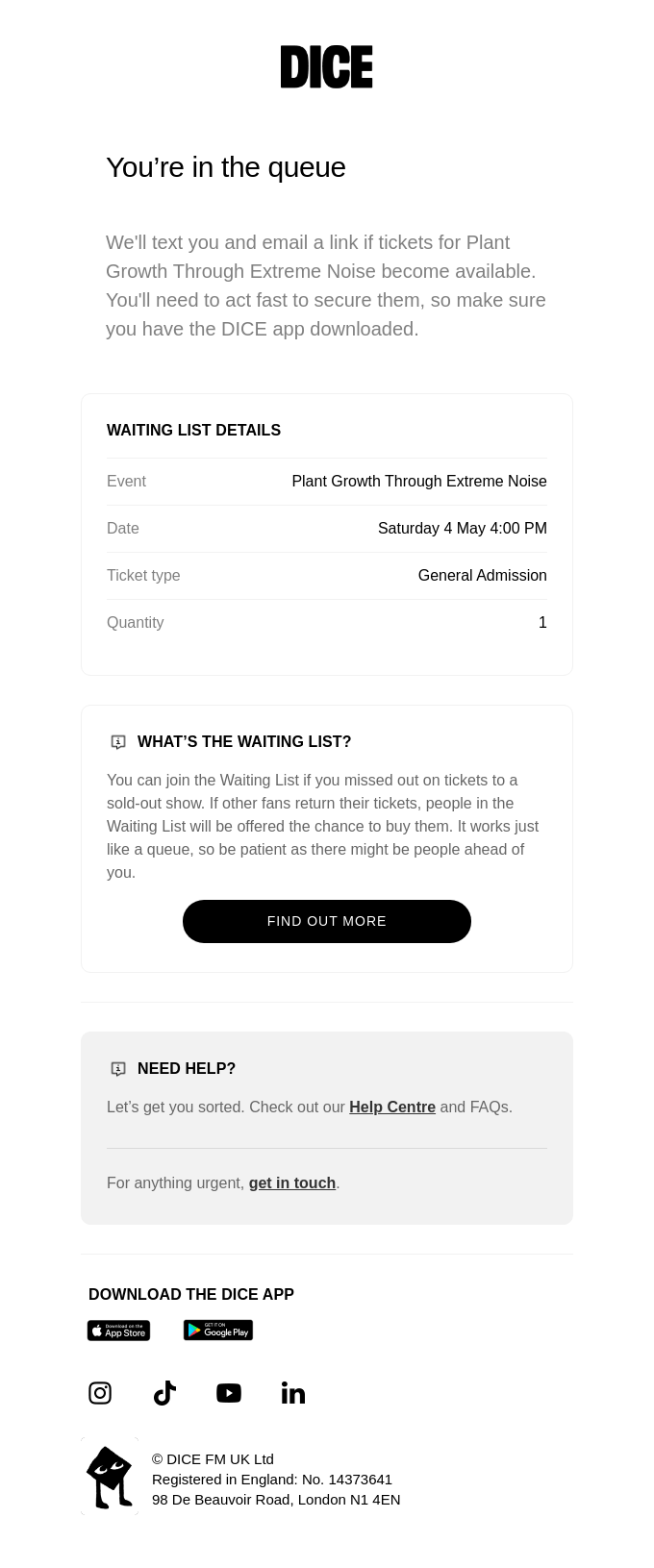Open DICE's Instagram page

point(100,1392)
